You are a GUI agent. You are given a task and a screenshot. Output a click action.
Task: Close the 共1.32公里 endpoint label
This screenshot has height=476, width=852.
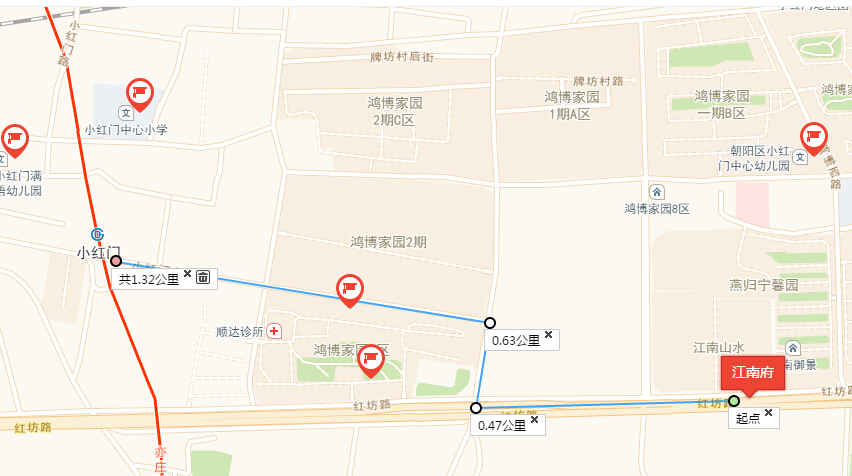pyautogui.click(x=187, y=274)
